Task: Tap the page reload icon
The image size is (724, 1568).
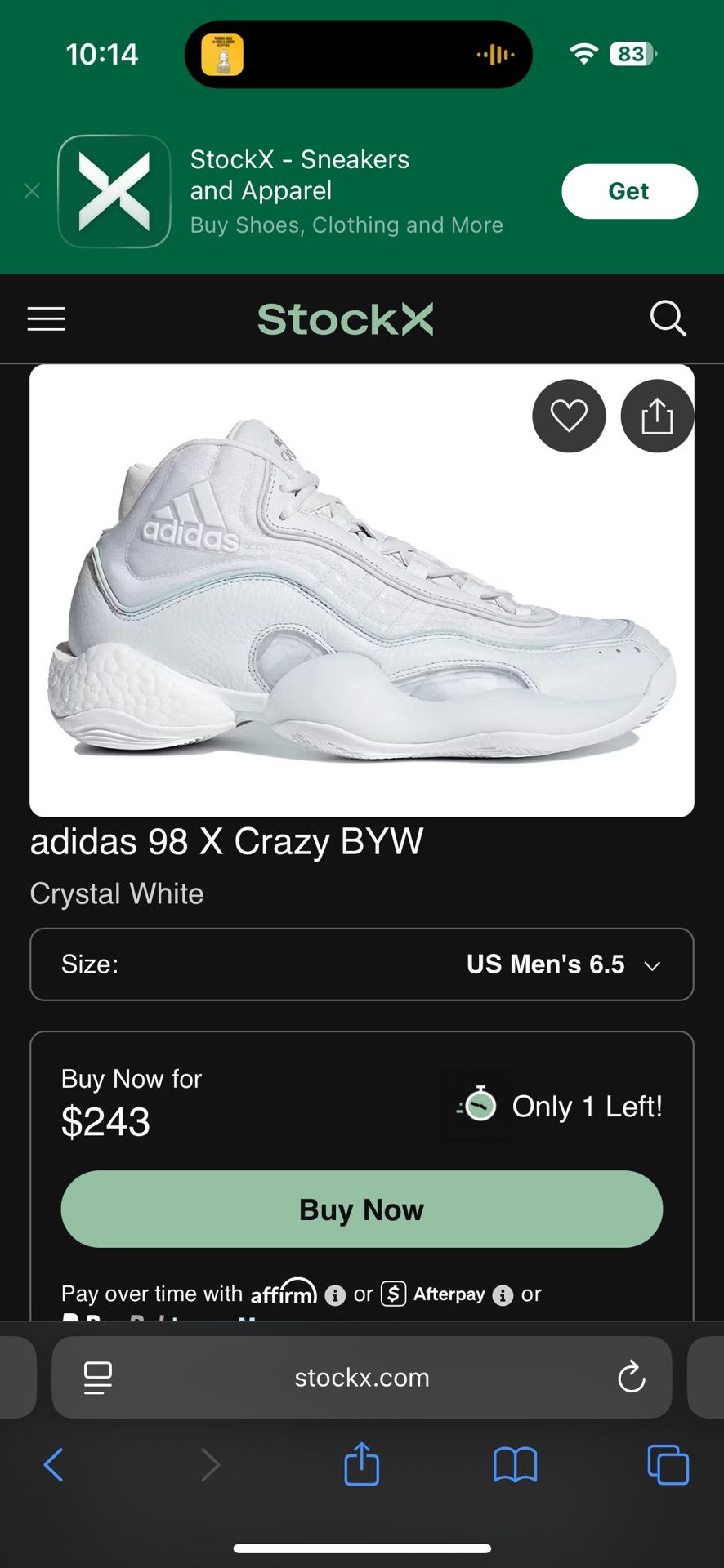Action: (630, 1378)
